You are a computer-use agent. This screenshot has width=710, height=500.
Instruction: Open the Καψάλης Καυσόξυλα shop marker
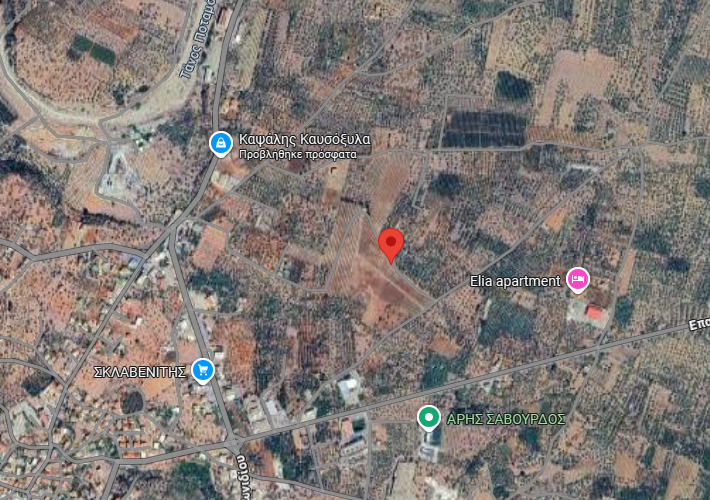tap(219, 144)
